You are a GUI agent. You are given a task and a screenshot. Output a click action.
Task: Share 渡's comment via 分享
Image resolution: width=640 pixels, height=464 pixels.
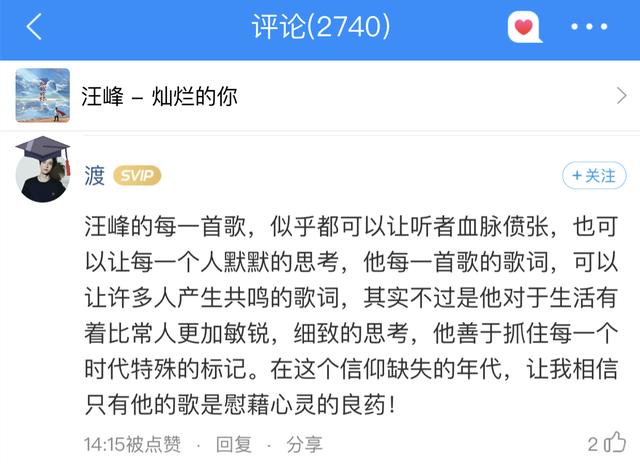coord(304,444)
